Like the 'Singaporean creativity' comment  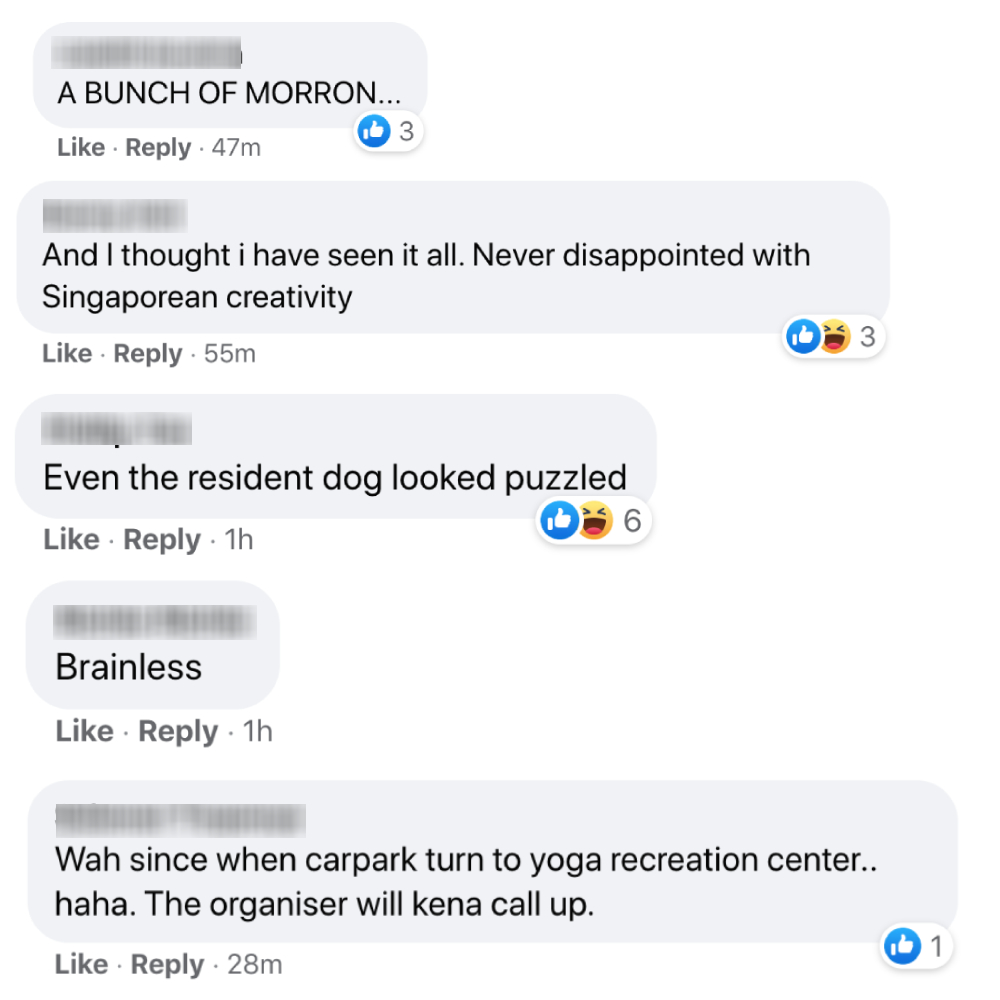tap(66, 353)
